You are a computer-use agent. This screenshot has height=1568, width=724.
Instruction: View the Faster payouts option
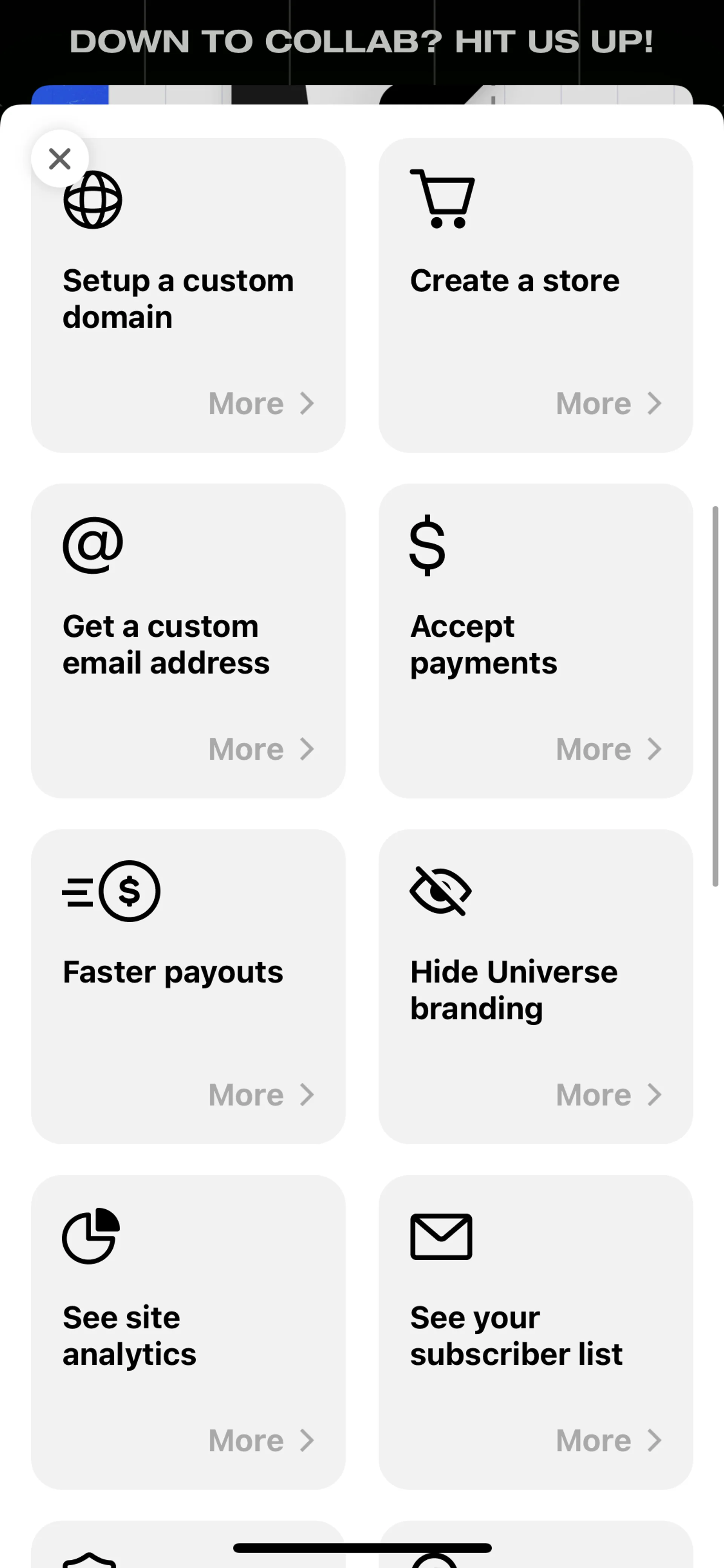point(188,986)
